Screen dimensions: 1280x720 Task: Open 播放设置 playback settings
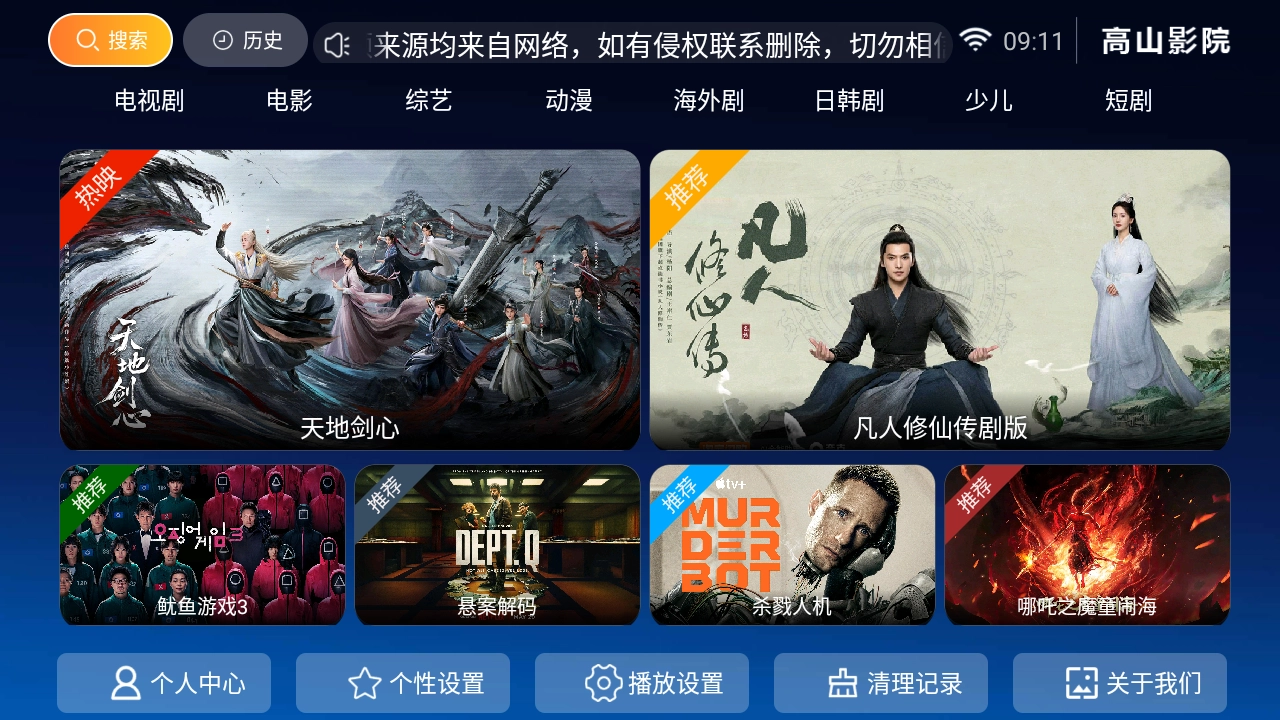tap(642, 683)
